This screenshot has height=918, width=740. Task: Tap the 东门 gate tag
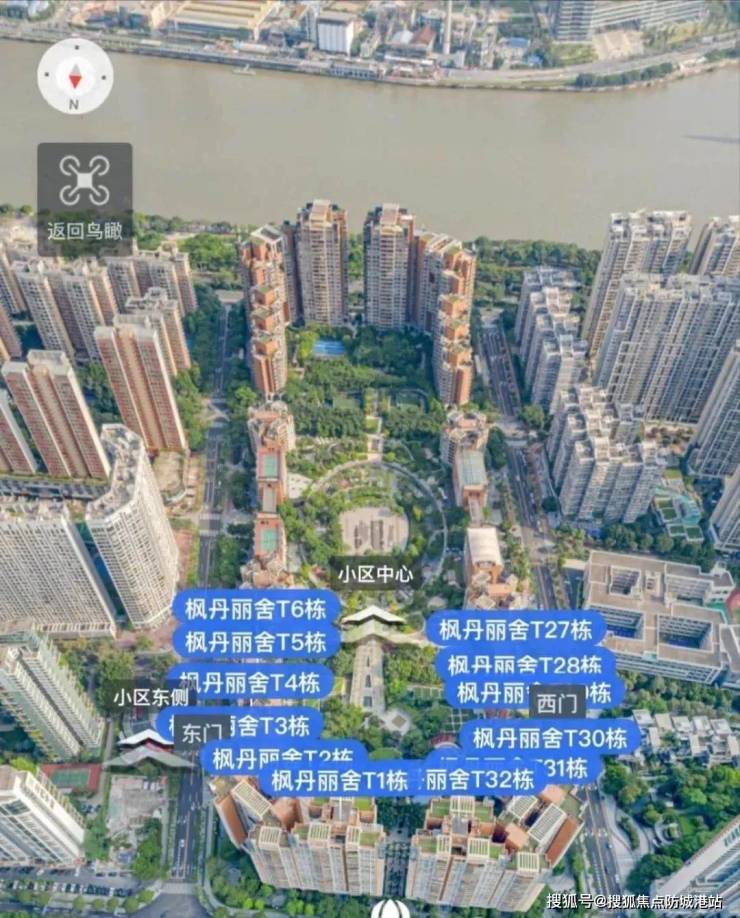pyautogui.click(x=201, y=731)
